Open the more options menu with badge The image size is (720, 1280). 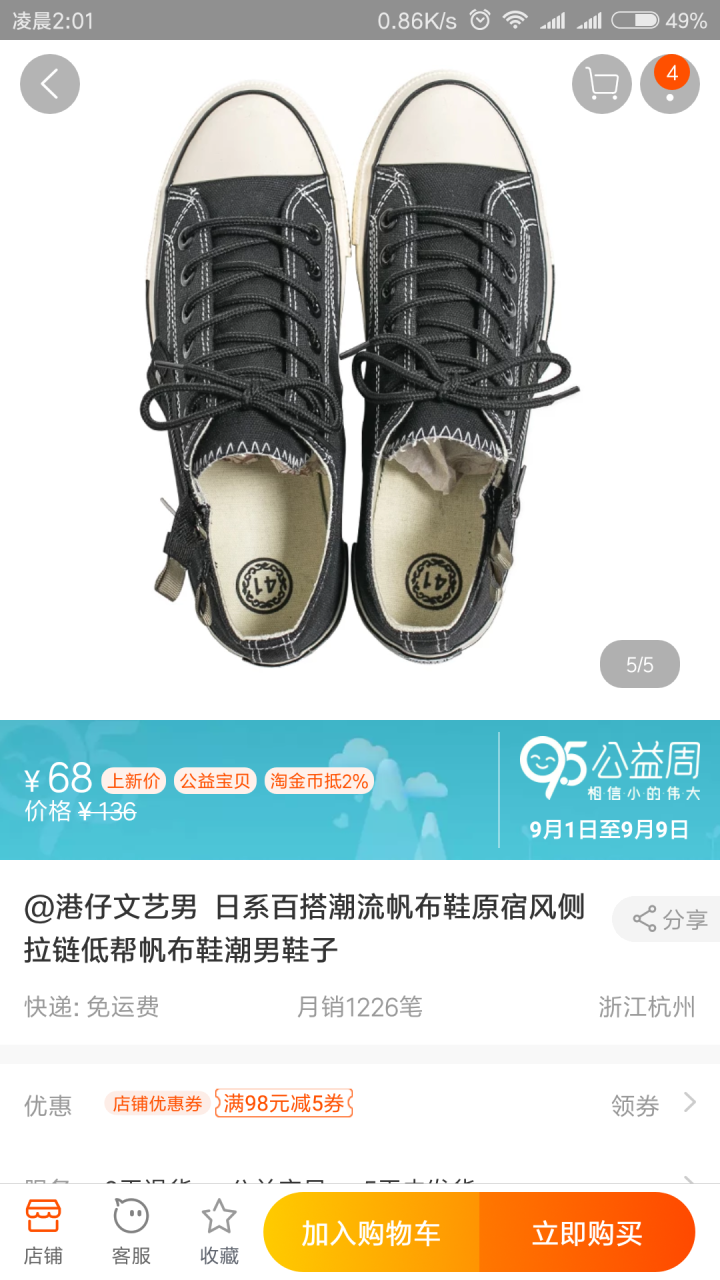click(x=669, y=84)
